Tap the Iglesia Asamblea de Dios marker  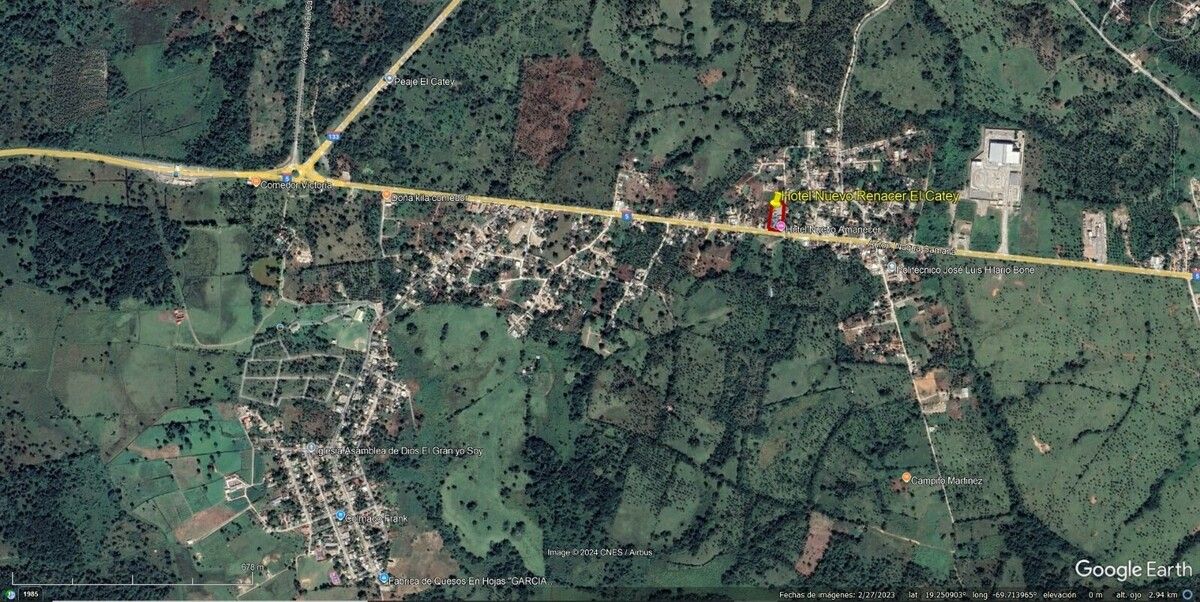click(311, 448)
